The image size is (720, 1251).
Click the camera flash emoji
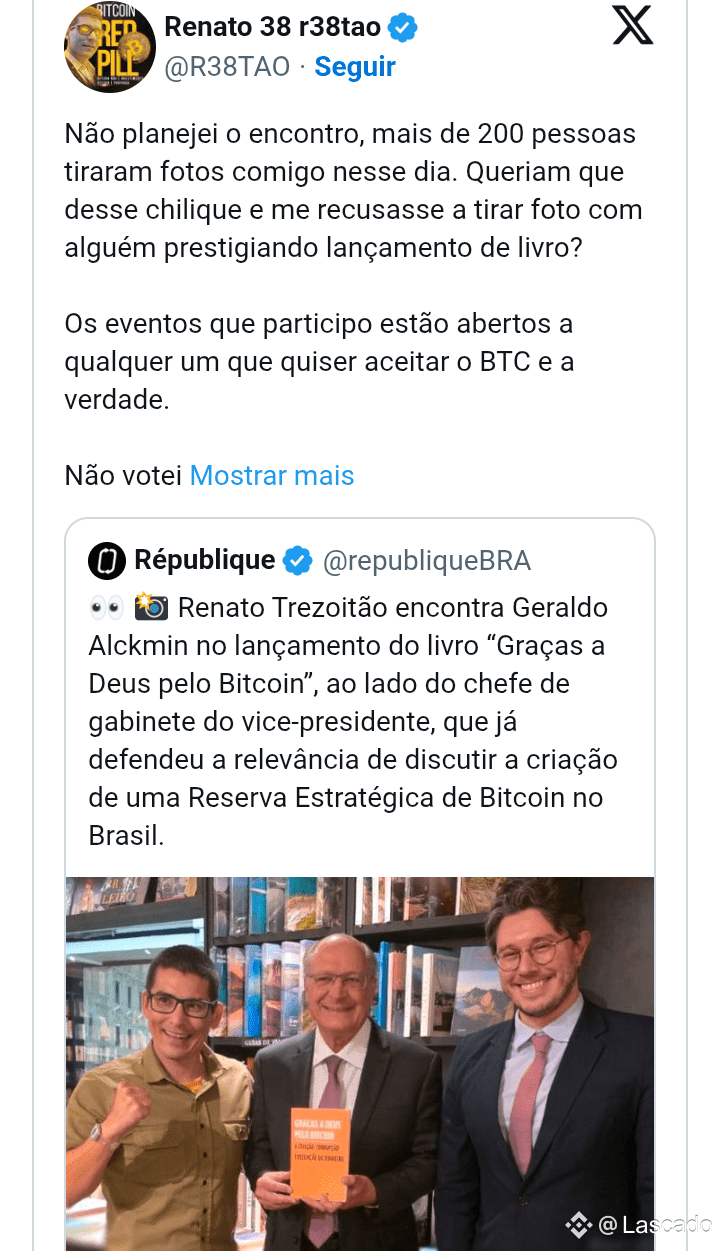click(150, 607)
